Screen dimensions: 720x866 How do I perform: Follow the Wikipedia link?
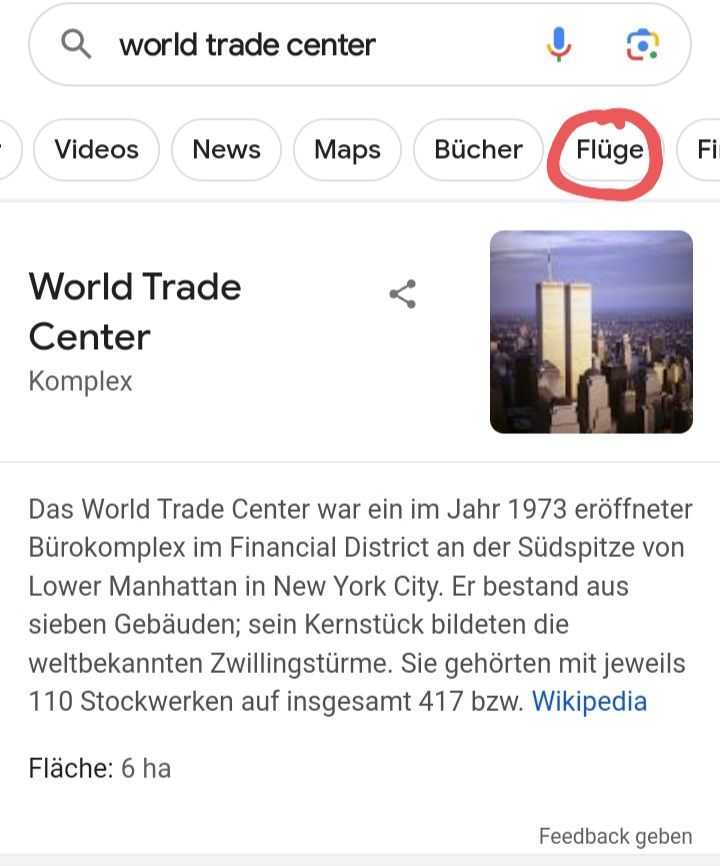589,701
